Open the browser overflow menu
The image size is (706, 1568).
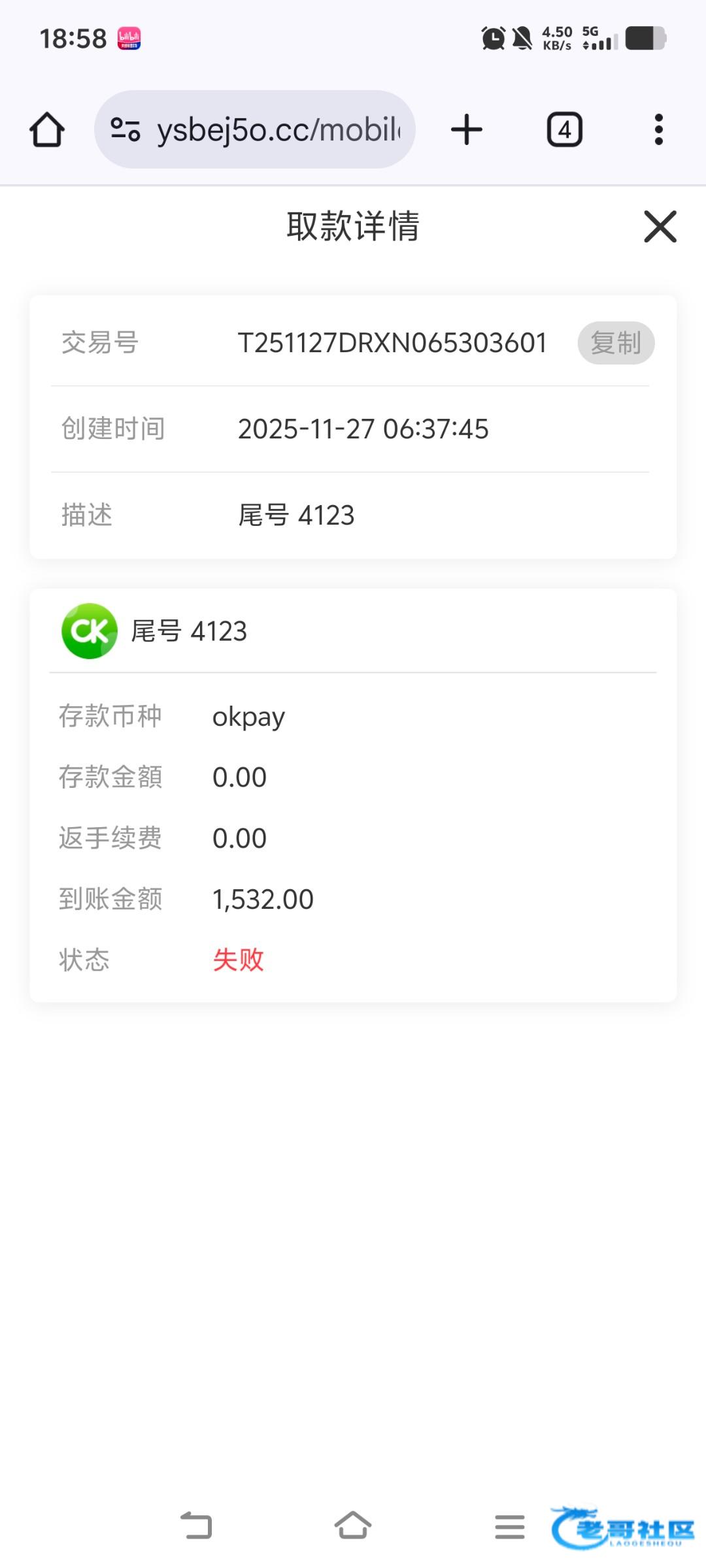[658, 129]
